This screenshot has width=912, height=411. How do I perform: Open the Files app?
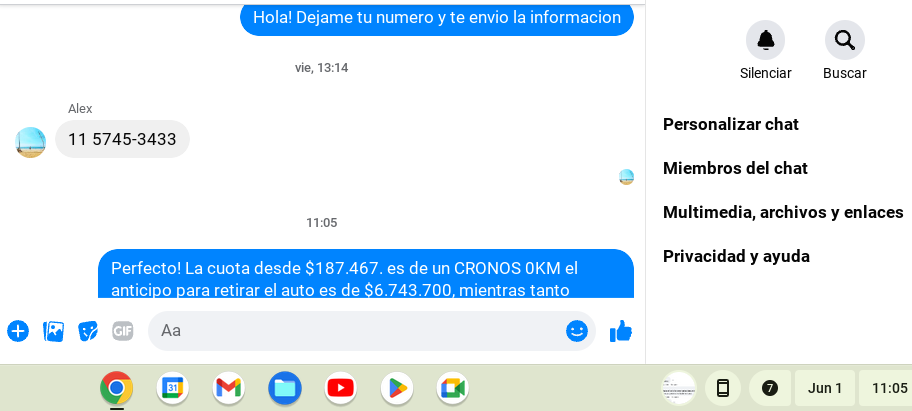pyautogui.click(x=284, y=388)
